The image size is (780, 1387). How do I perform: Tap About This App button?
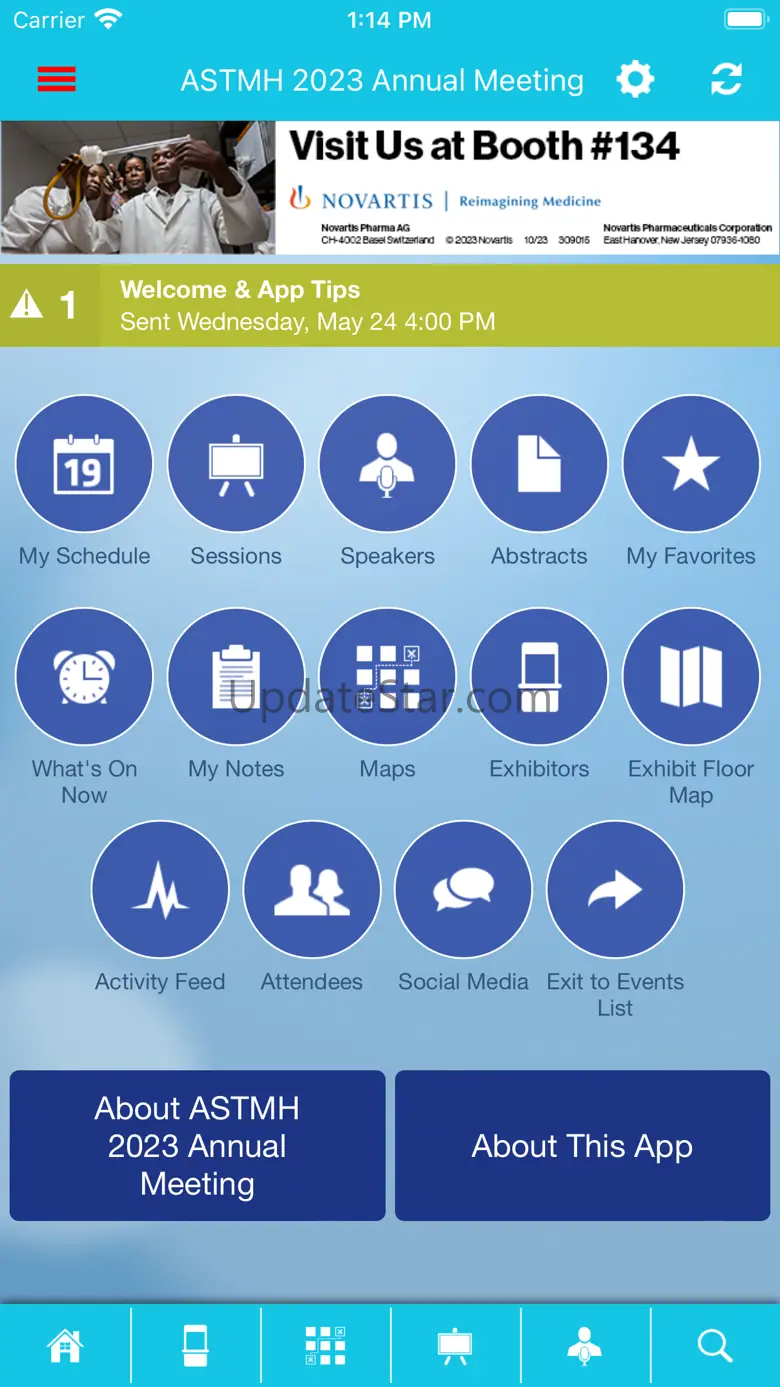click(x=582, y=1146)
